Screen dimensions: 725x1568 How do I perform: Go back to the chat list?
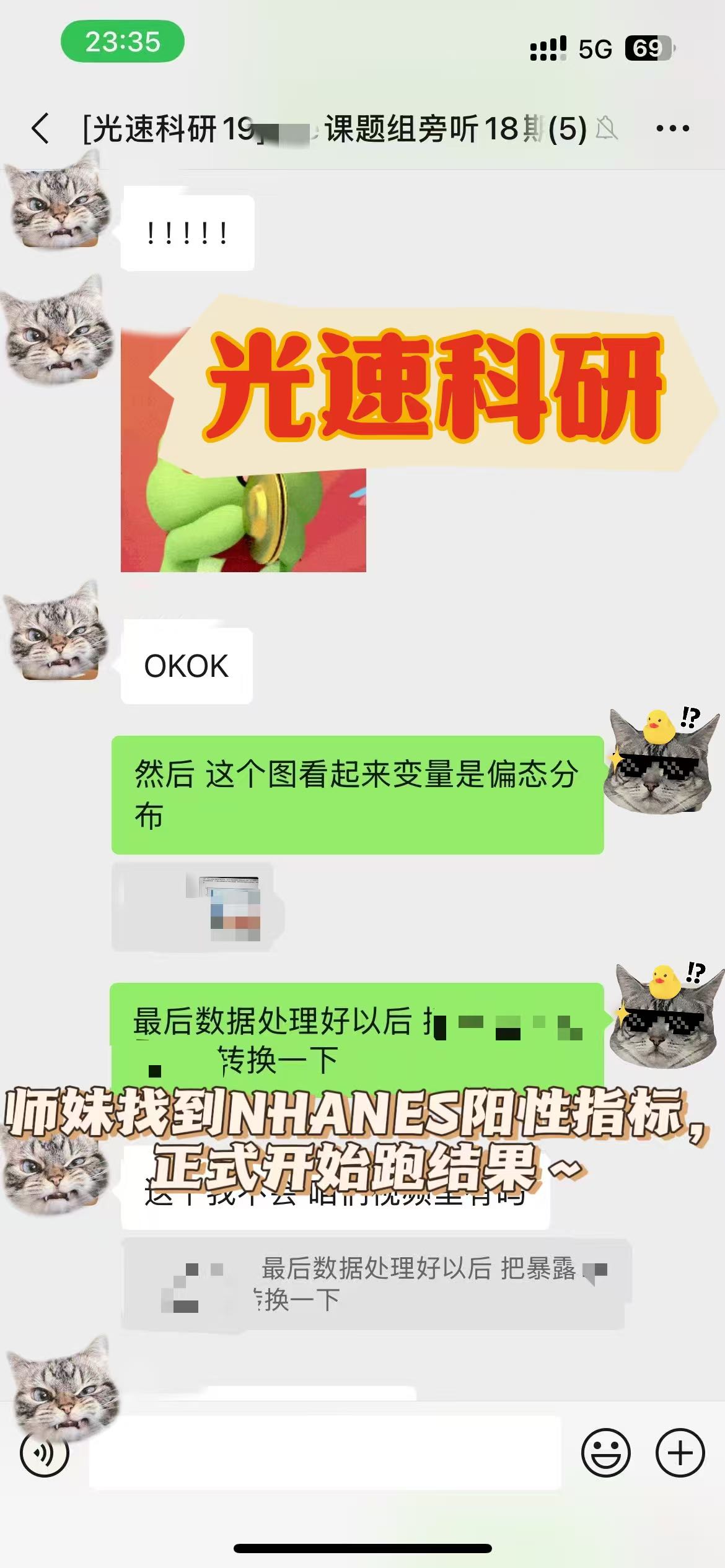coord(41,129)
